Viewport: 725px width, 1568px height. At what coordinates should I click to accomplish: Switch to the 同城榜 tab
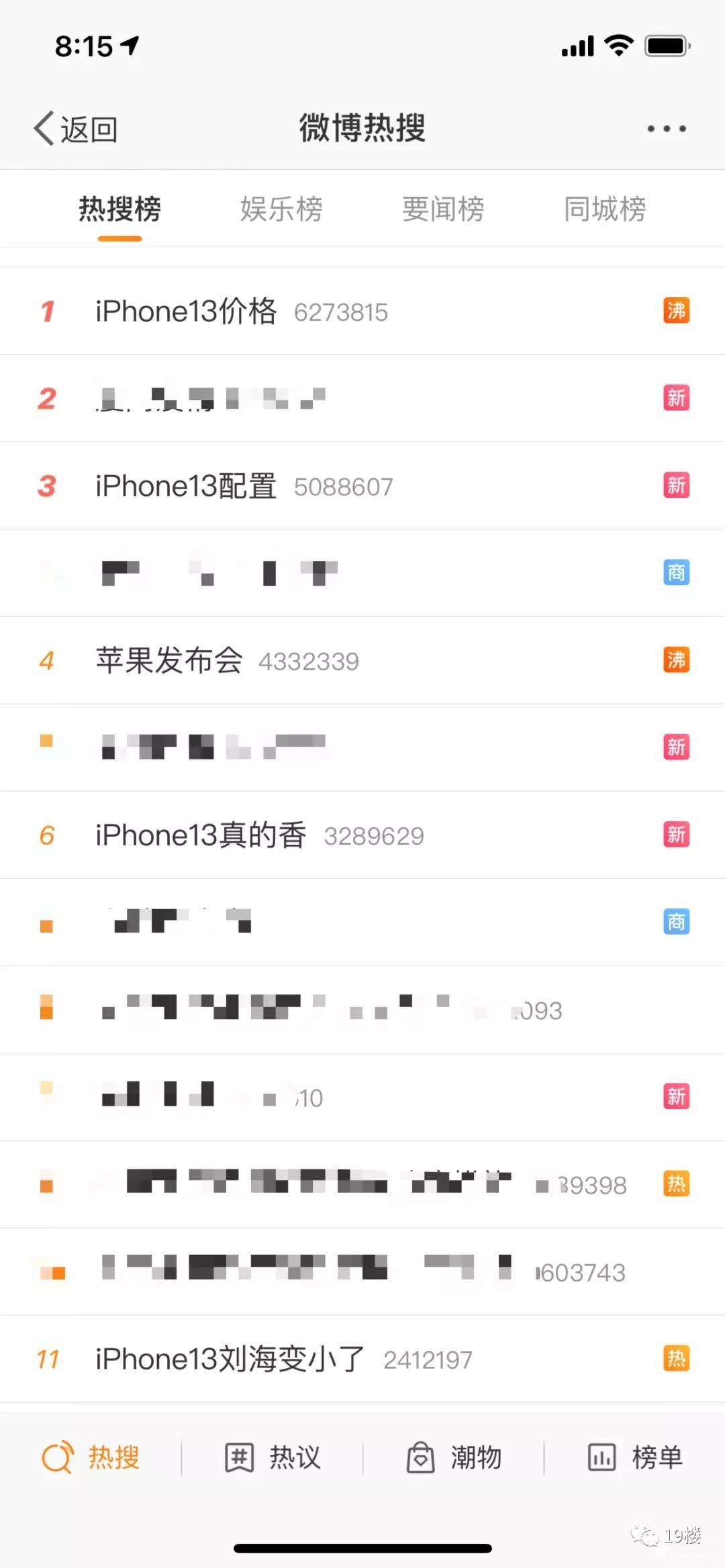click(605, 209)
